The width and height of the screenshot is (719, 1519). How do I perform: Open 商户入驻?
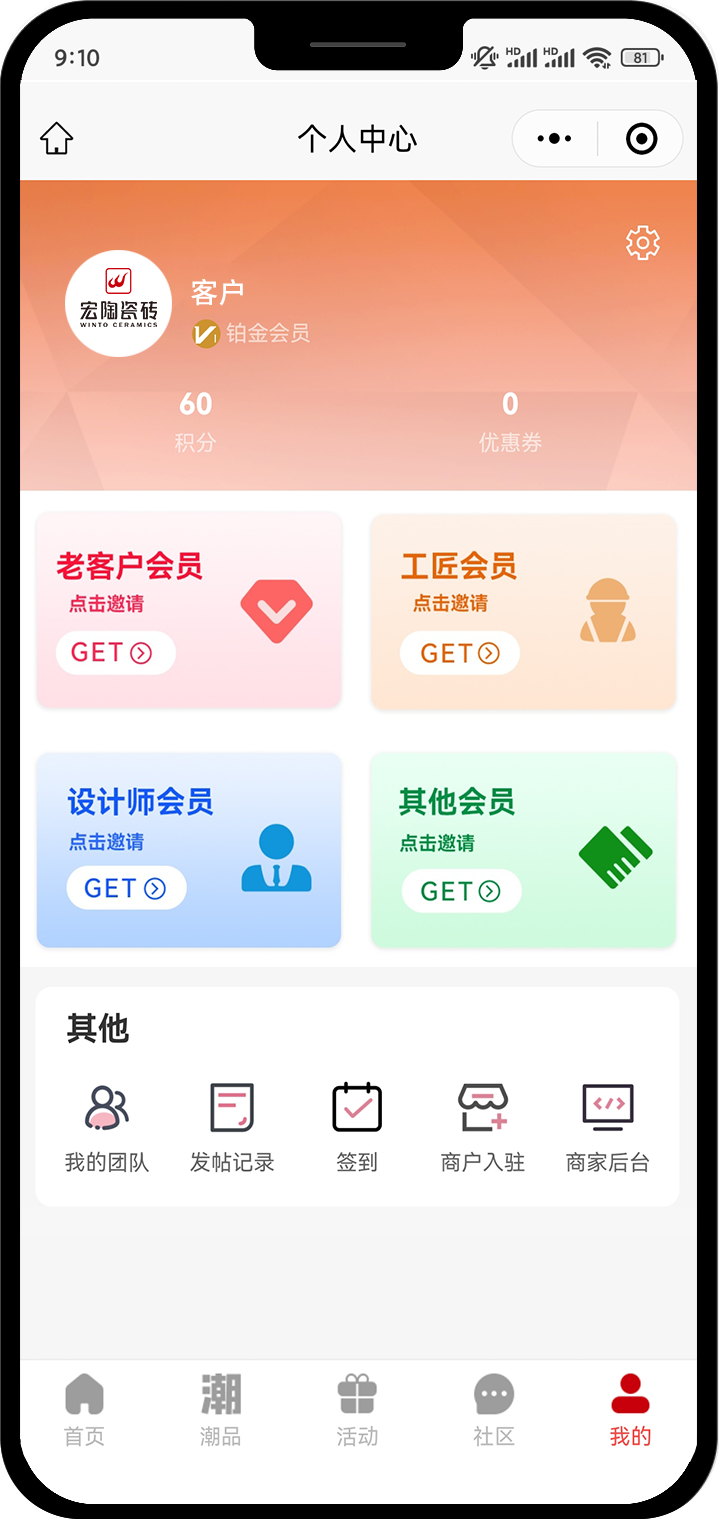(x=483, y=1127)
